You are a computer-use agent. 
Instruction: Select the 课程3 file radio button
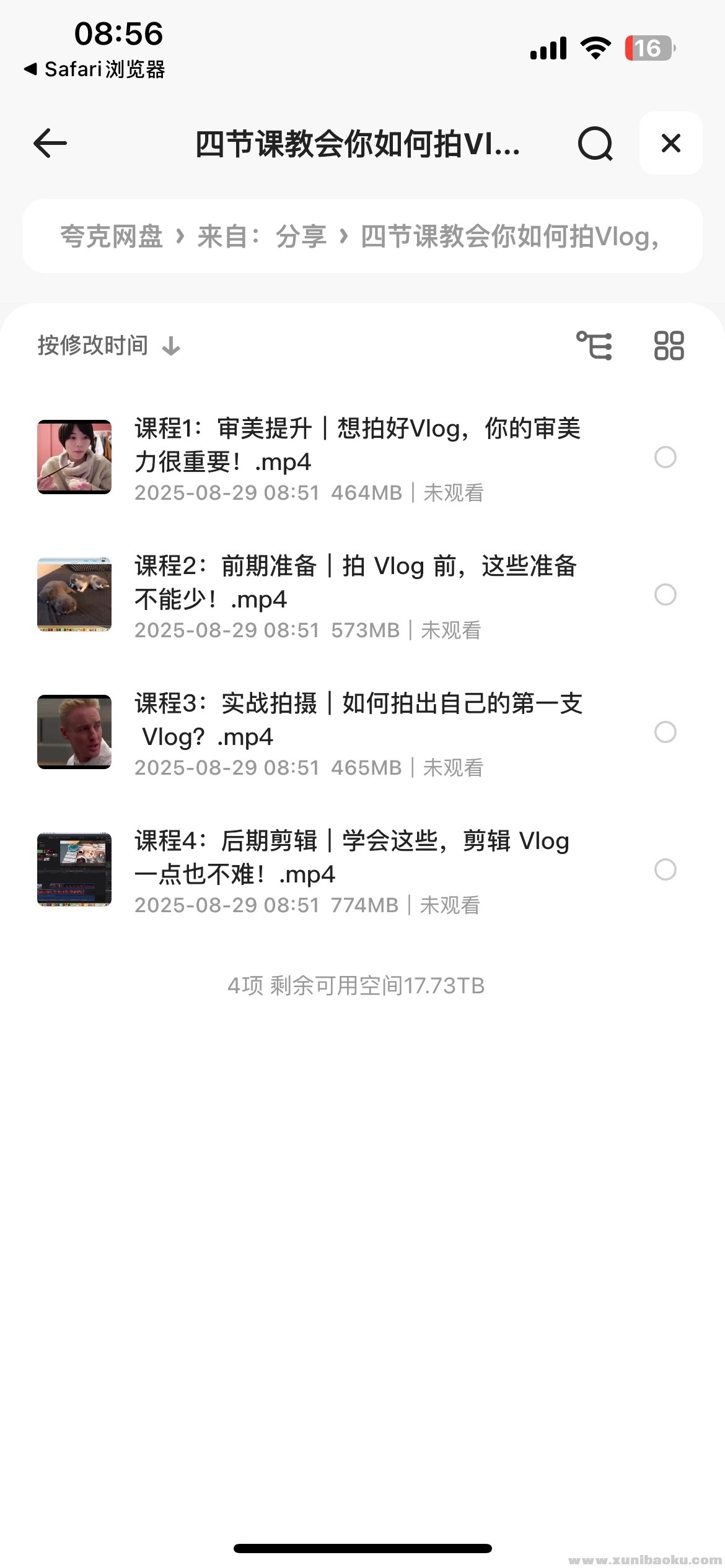click(665, 733)
